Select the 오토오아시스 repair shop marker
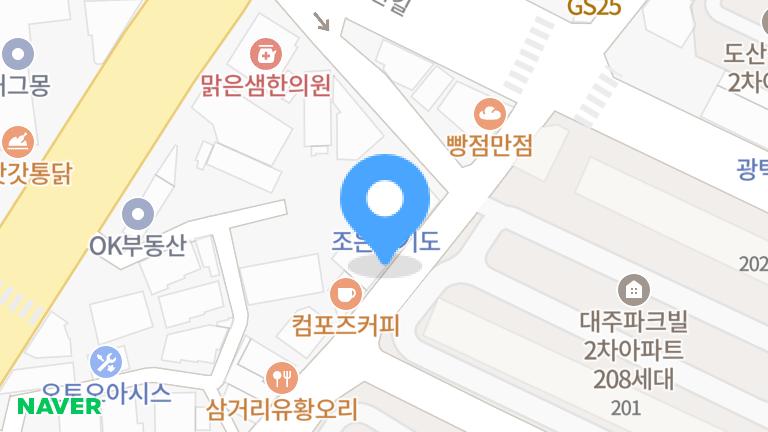The image size is (768, 432). (105, 362)
